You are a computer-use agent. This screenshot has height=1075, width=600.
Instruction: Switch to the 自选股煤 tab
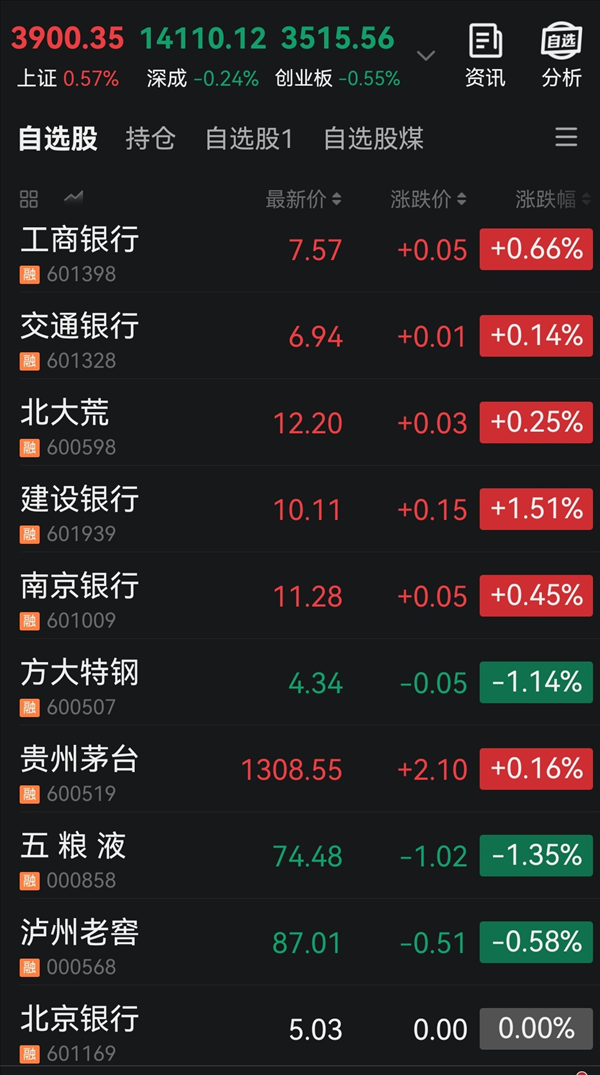tap(374, 138)
